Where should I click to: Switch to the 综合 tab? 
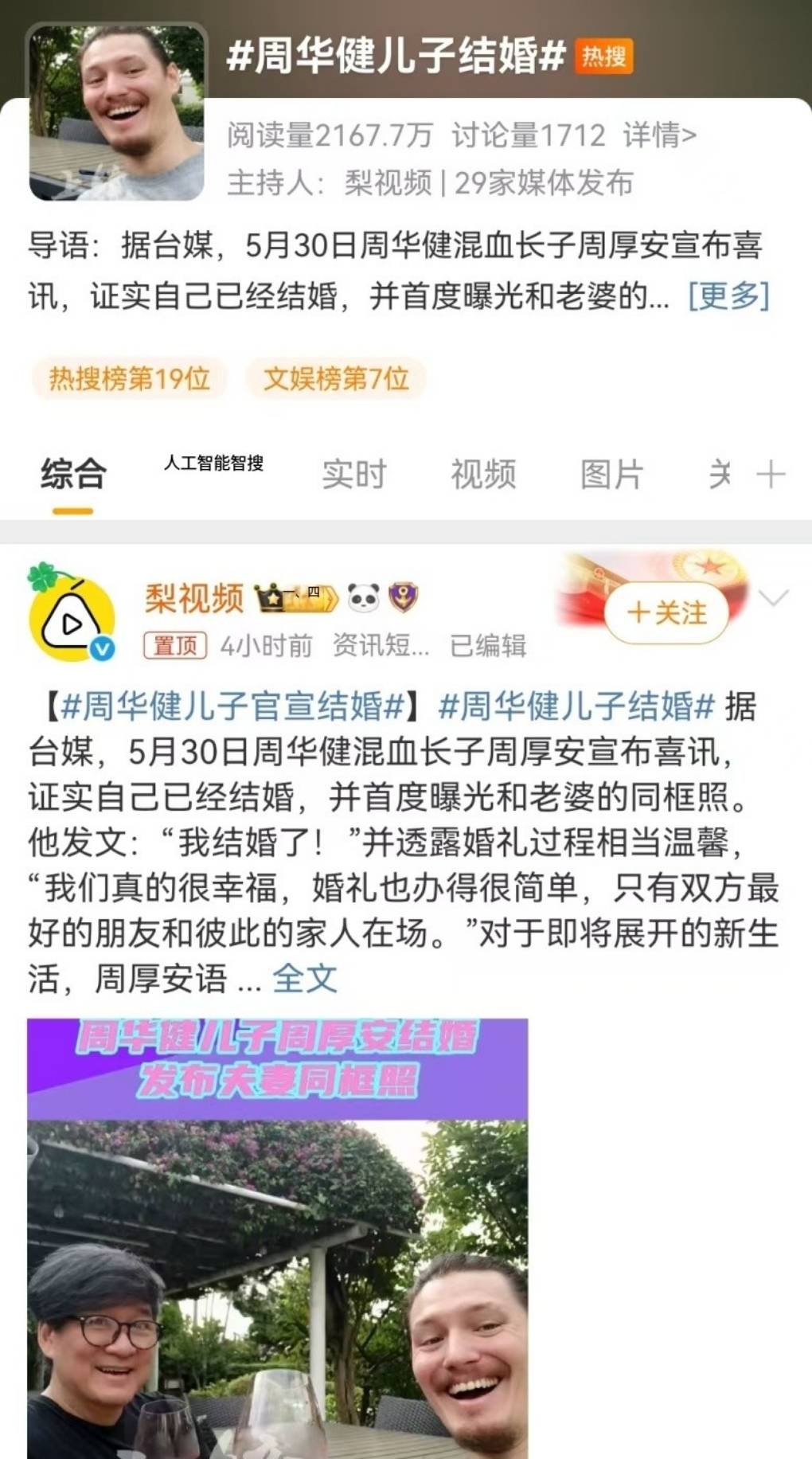coord(73,475)
